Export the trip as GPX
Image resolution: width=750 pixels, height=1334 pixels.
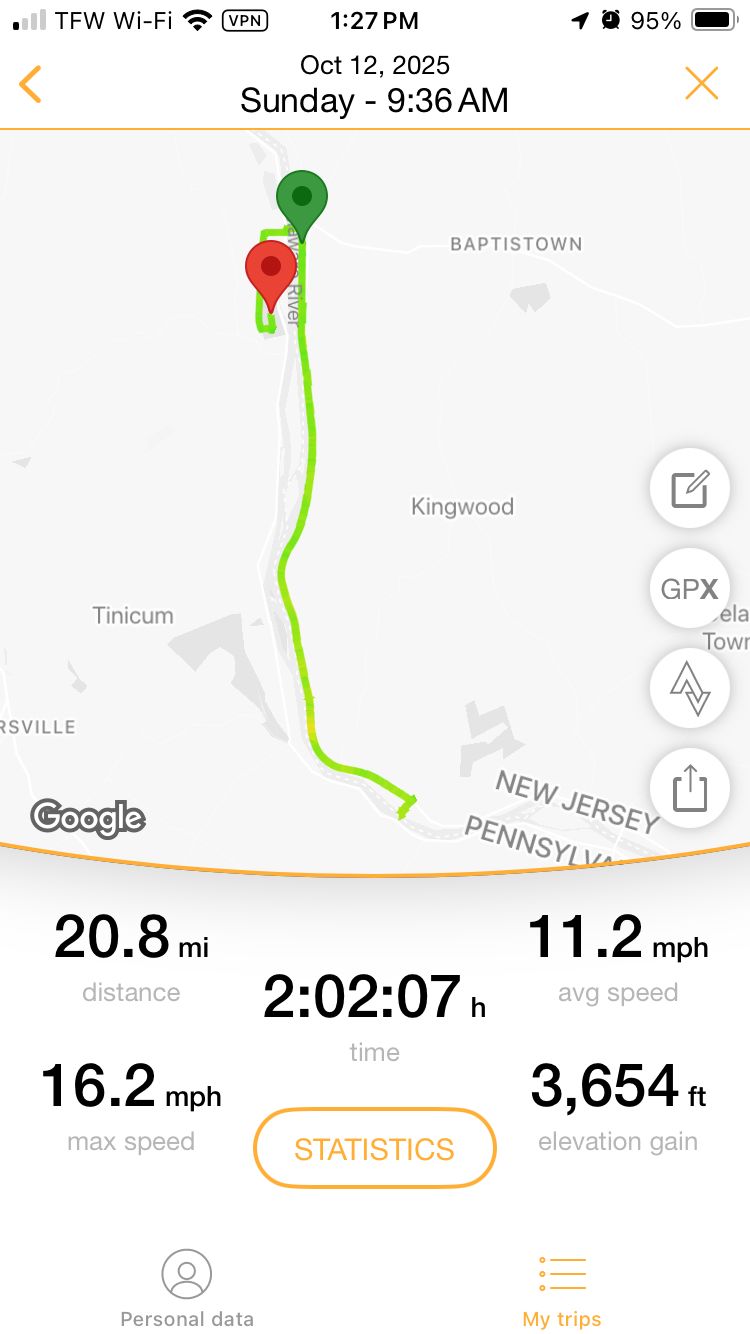[x=690, y=589]
